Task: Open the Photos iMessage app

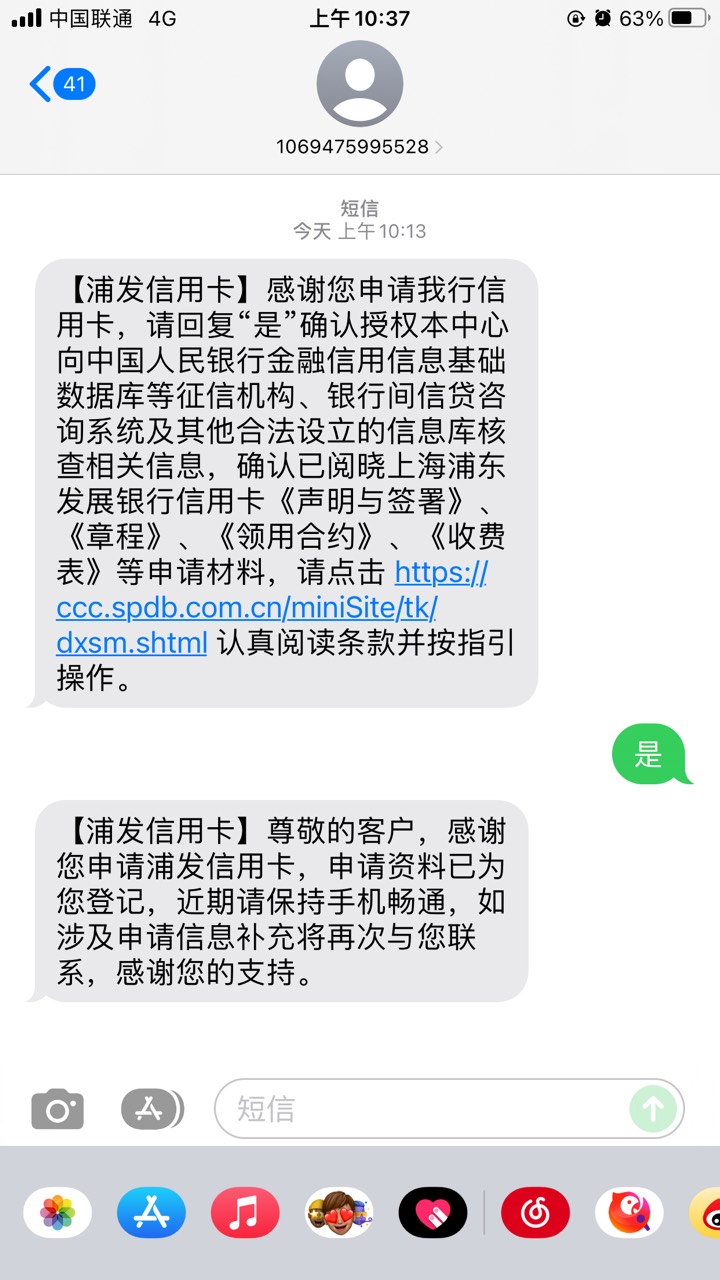Action: coord(57,1213)
